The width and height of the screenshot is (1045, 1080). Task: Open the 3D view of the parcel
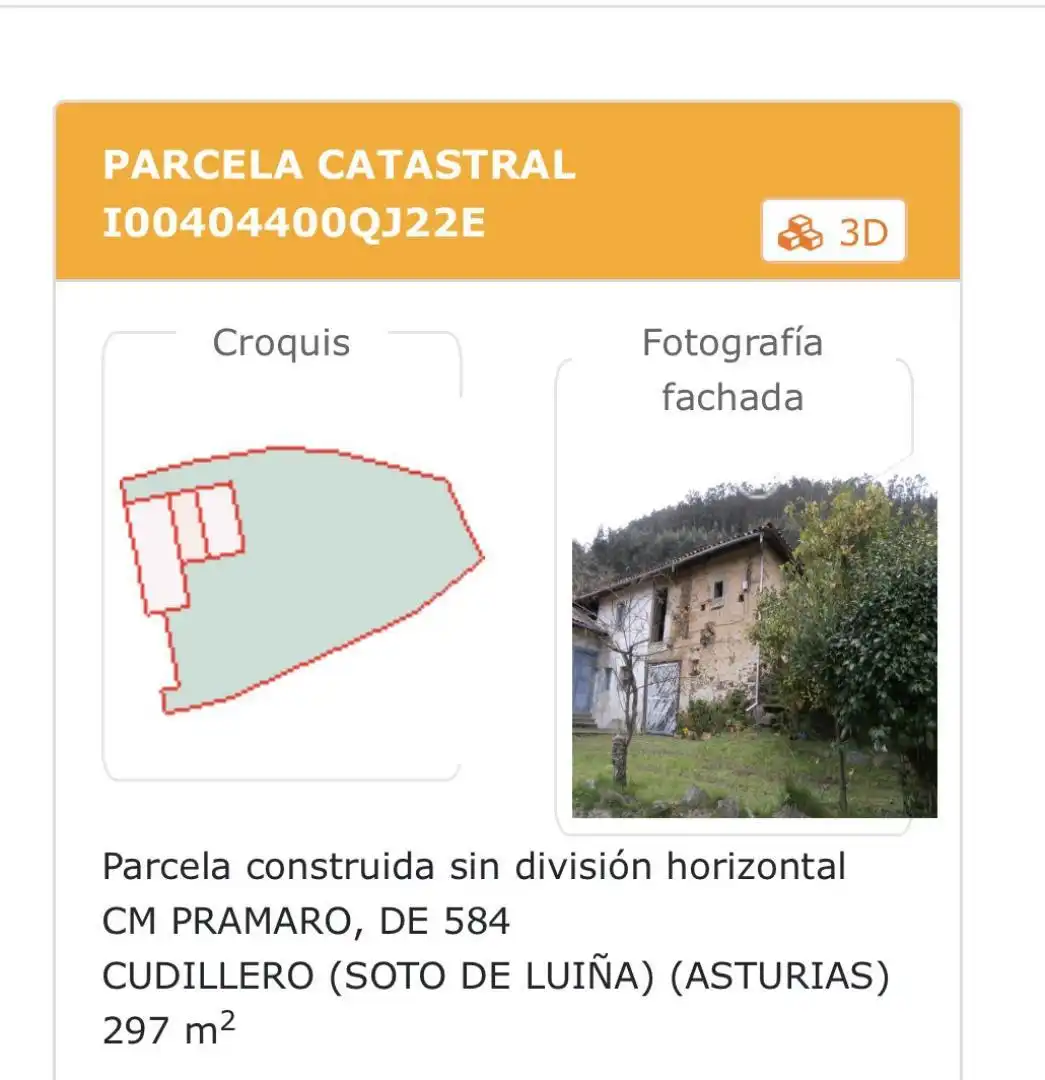[833, 231]
